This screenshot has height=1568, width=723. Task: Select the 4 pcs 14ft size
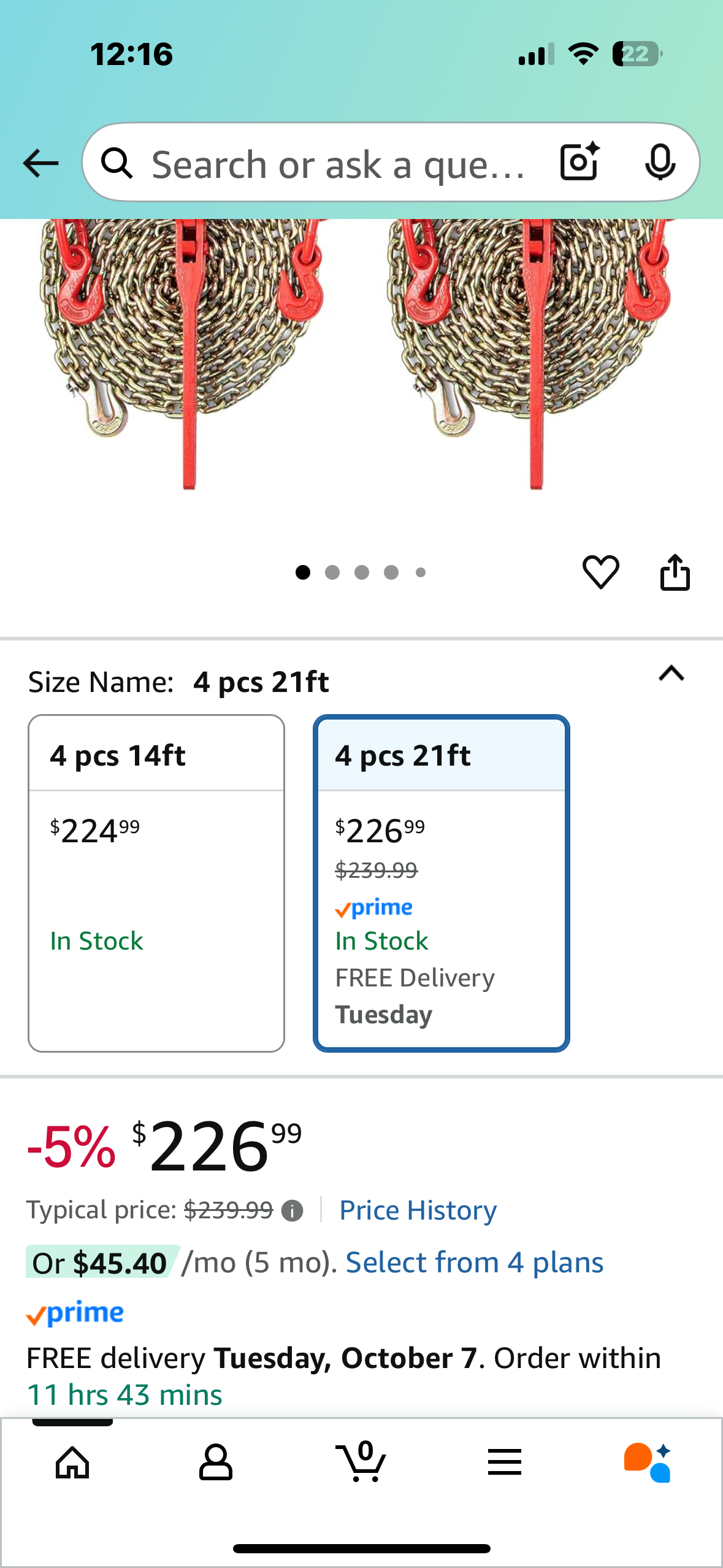click(156, 882)
